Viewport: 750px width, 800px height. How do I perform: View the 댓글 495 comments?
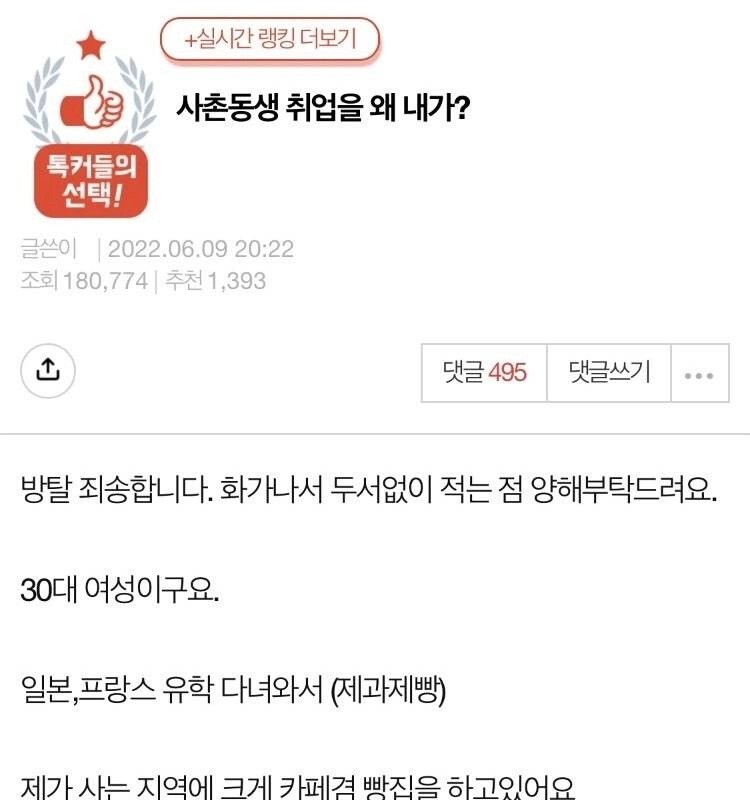coord(484,373)
